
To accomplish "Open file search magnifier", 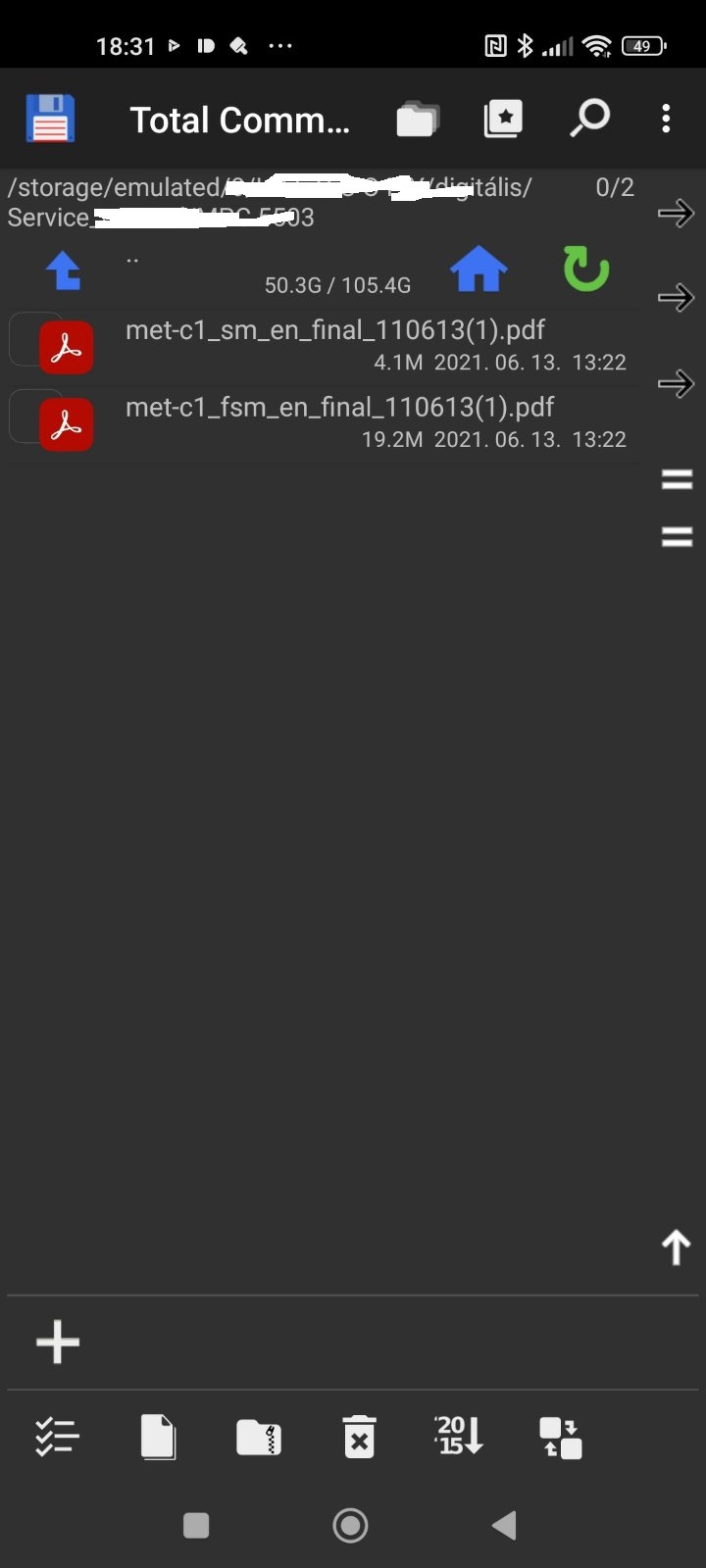I will (x=589, y=119).
